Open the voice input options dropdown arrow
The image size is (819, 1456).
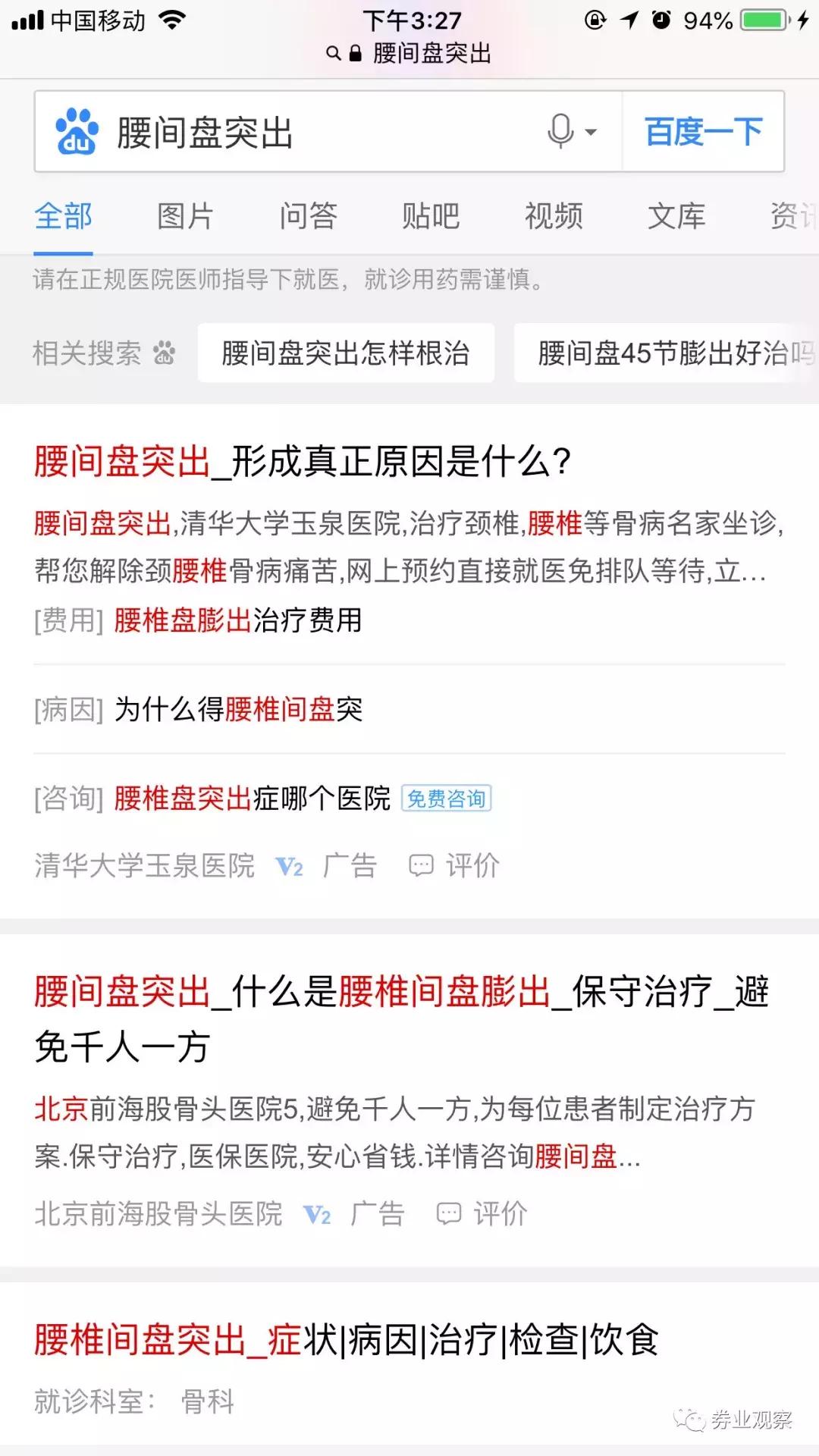click(x=590, y=130)
